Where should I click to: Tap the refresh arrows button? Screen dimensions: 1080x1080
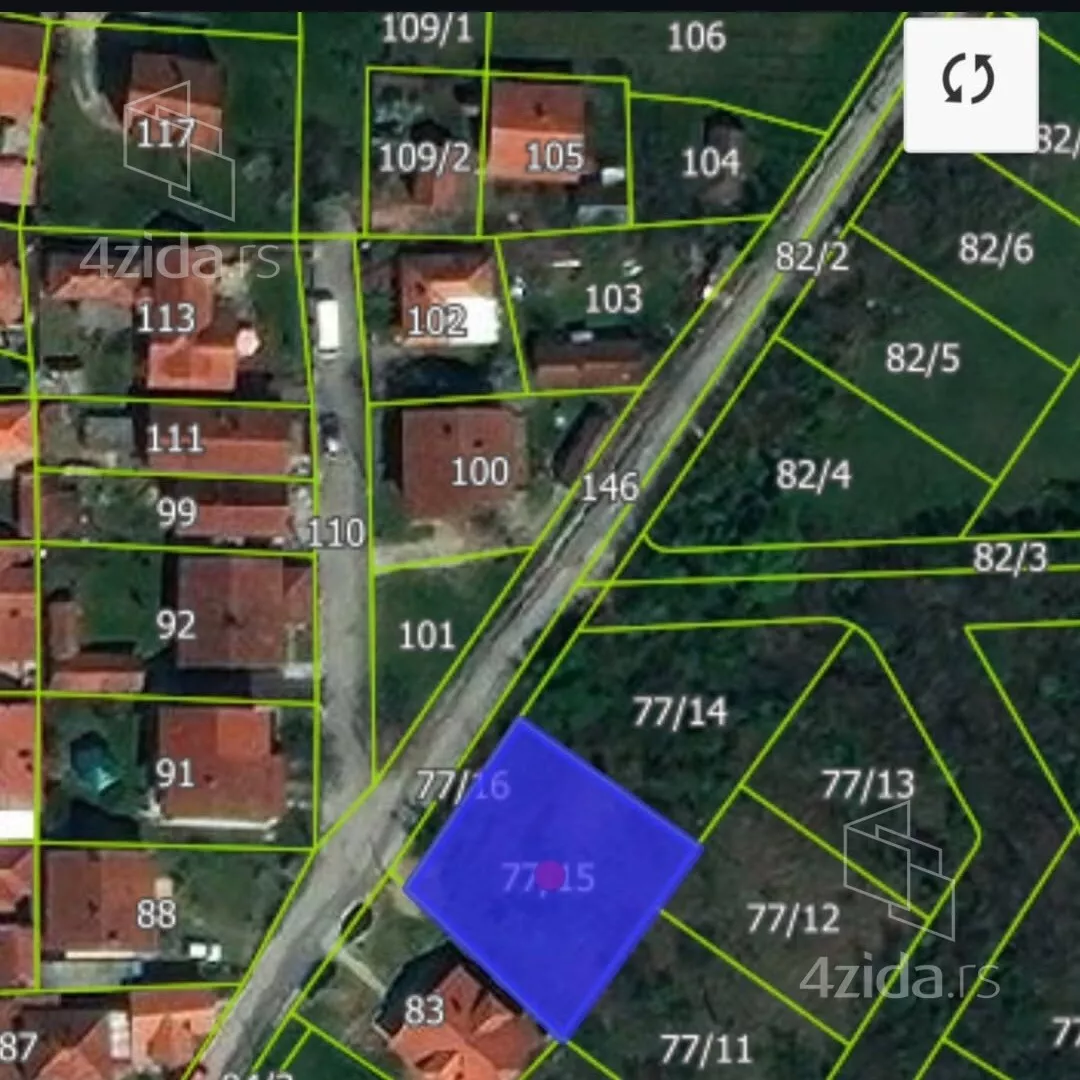click(x=970, y=82)
